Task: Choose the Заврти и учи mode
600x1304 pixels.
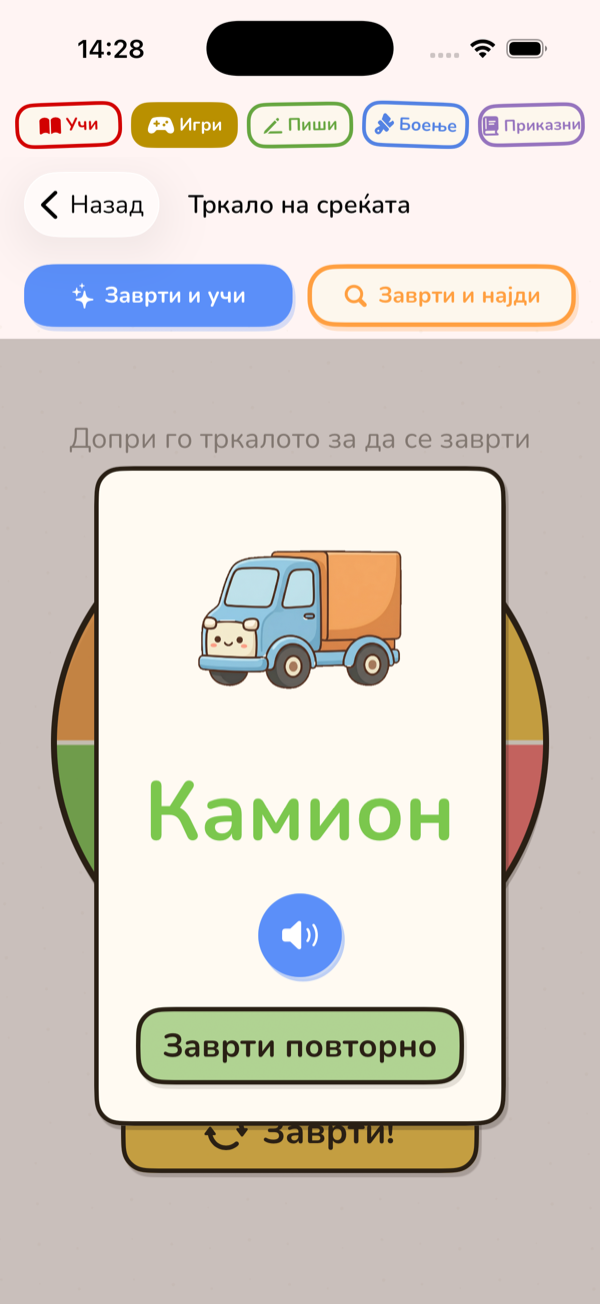Action: (158, 296)
